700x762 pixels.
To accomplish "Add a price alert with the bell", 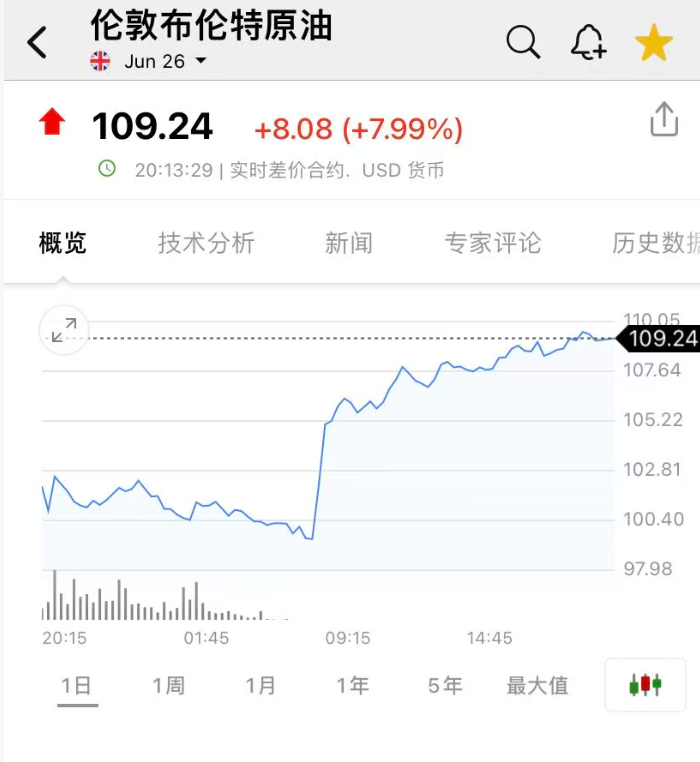I will [588, 42].
